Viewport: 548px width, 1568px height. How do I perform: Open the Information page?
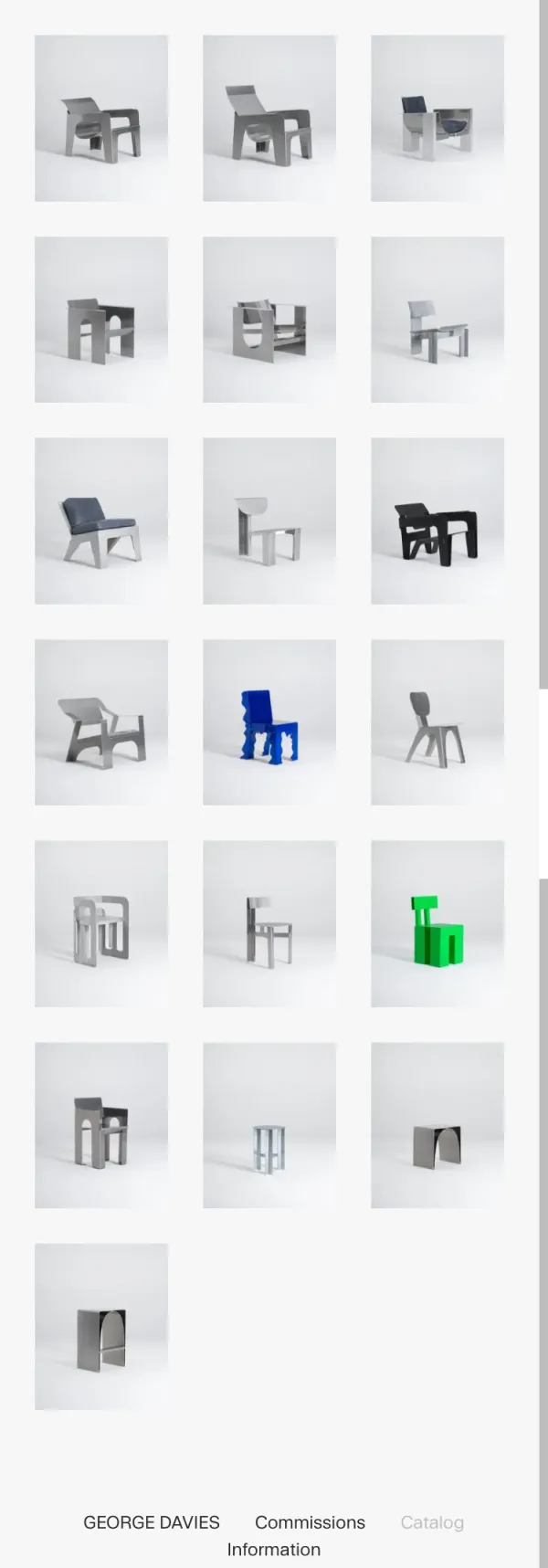(x=274, y=1550)
